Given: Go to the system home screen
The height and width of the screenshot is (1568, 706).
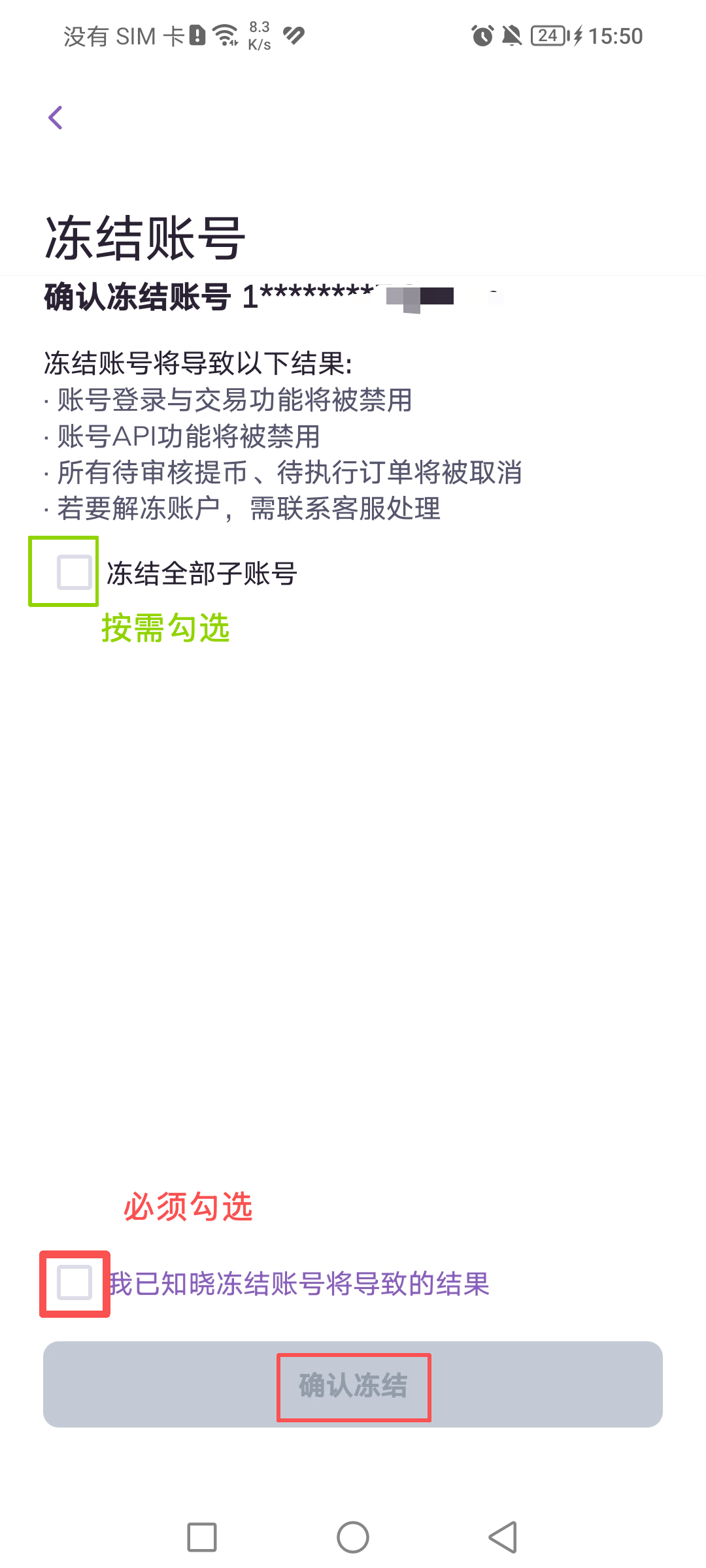Looking at the screenshot, I should click(x=353, y=1537).
